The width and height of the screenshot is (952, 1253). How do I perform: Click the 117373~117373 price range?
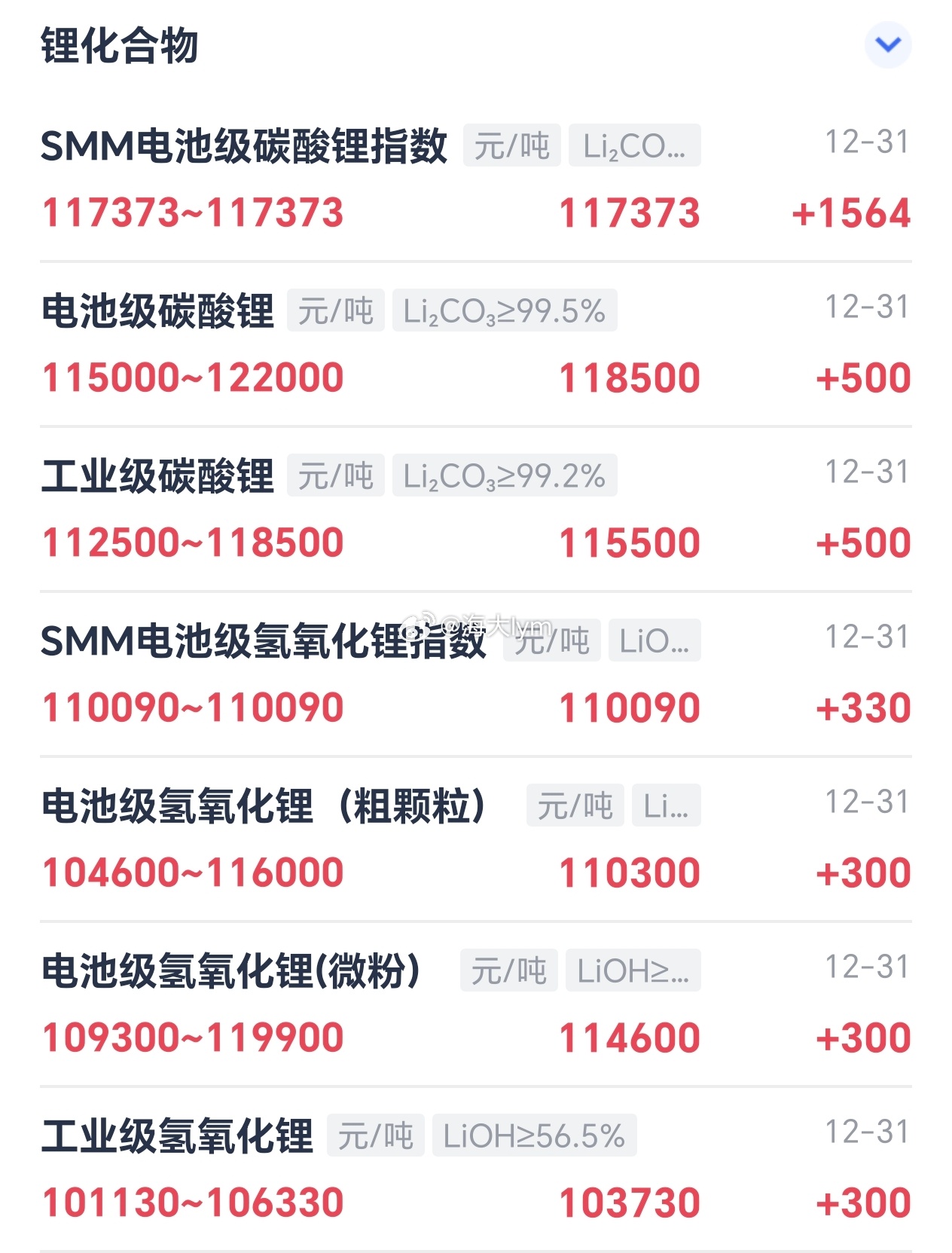click(x=191, y=214)
